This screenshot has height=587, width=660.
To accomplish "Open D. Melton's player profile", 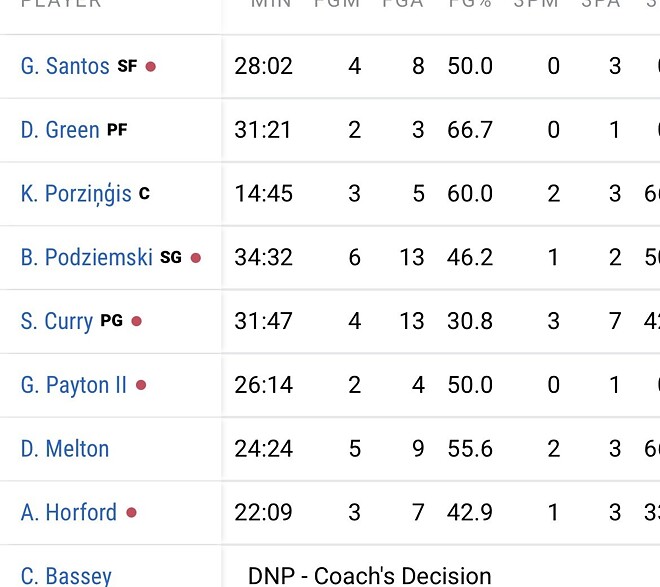I will click(65, 449).
